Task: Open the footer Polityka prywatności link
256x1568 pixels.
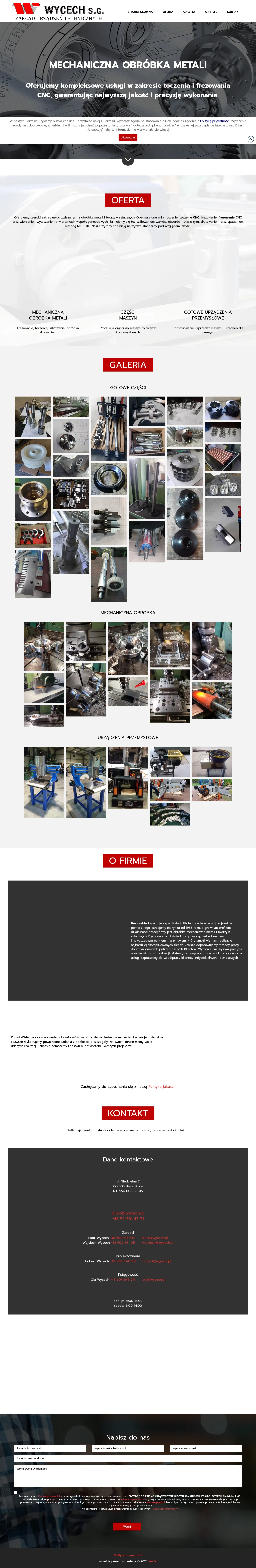Action: coord(128,1555)
